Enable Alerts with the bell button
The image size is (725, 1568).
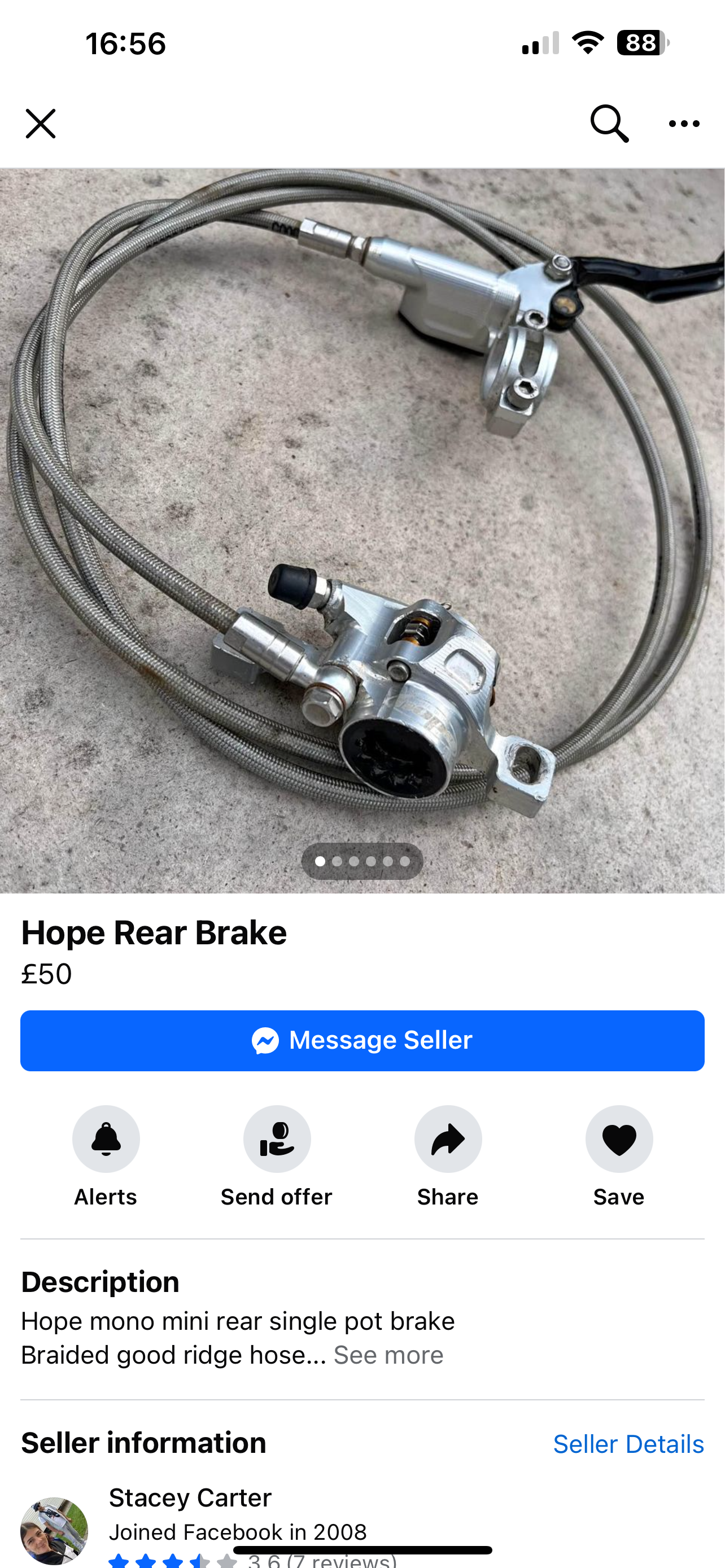pos(106,1138)
